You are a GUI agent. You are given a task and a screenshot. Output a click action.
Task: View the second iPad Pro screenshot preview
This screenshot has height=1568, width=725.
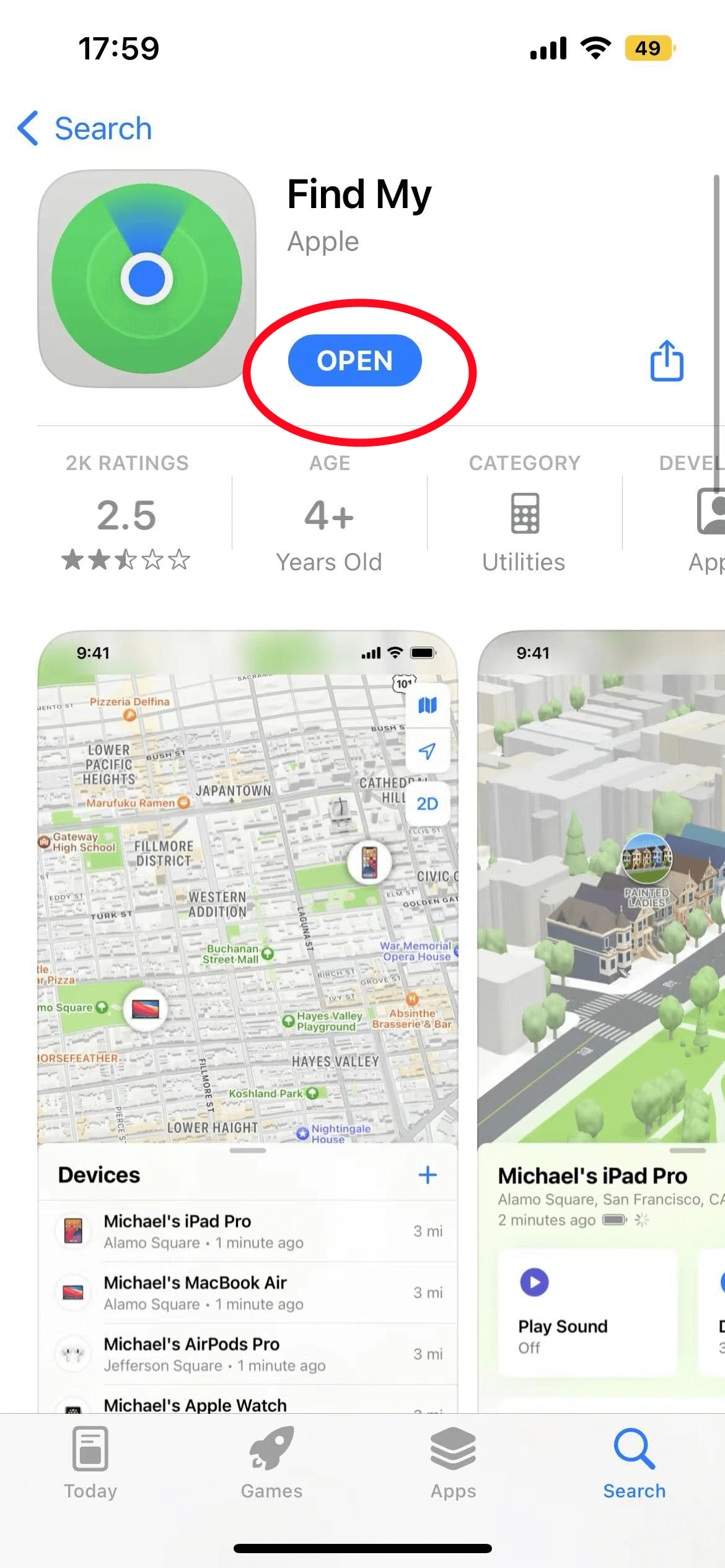[601, 1022]
